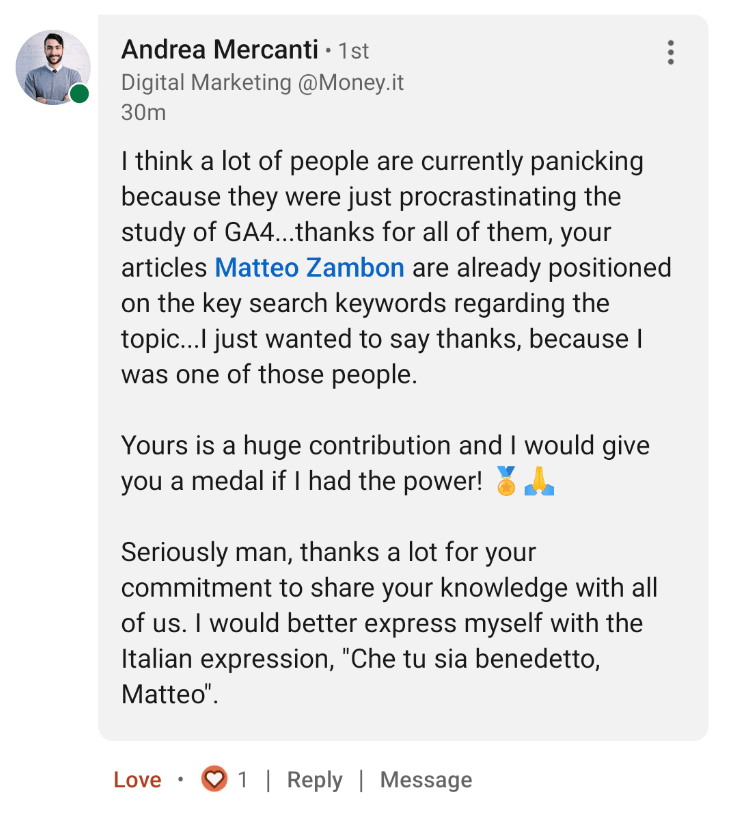Message Andrea Mercanti

click(x=426, y=780)
